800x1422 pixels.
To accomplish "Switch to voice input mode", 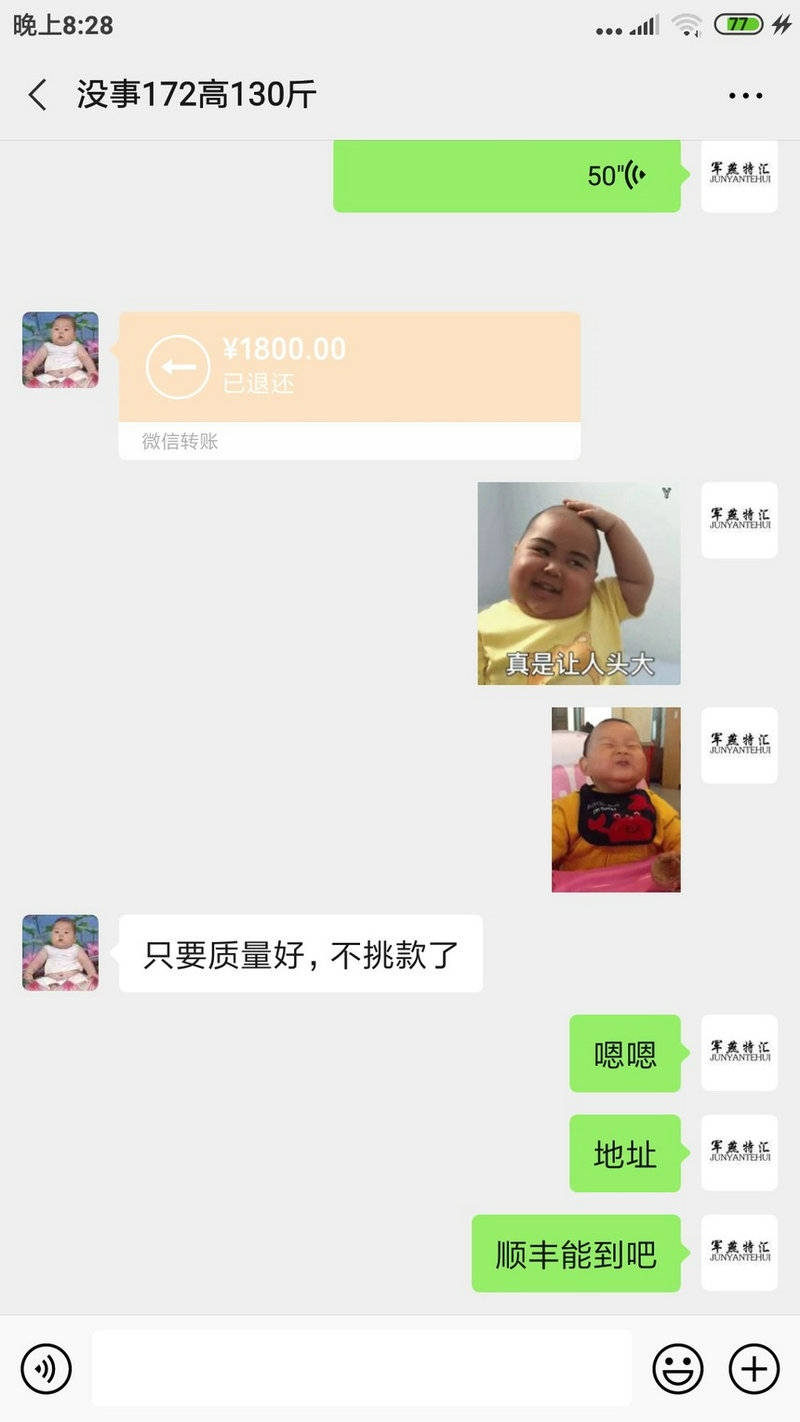I will click(x=46, y=1368).
